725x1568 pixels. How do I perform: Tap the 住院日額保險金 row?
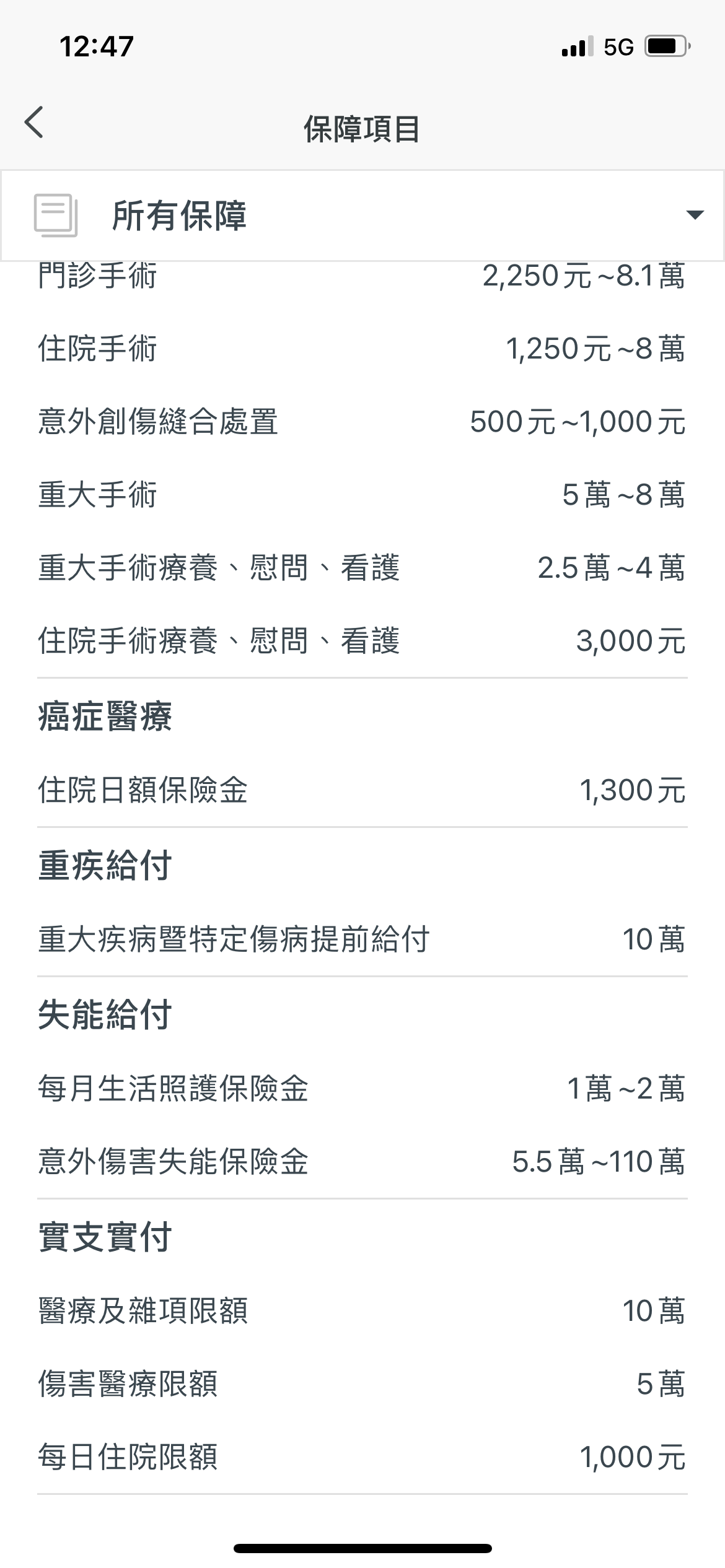(x=362, y=790)
